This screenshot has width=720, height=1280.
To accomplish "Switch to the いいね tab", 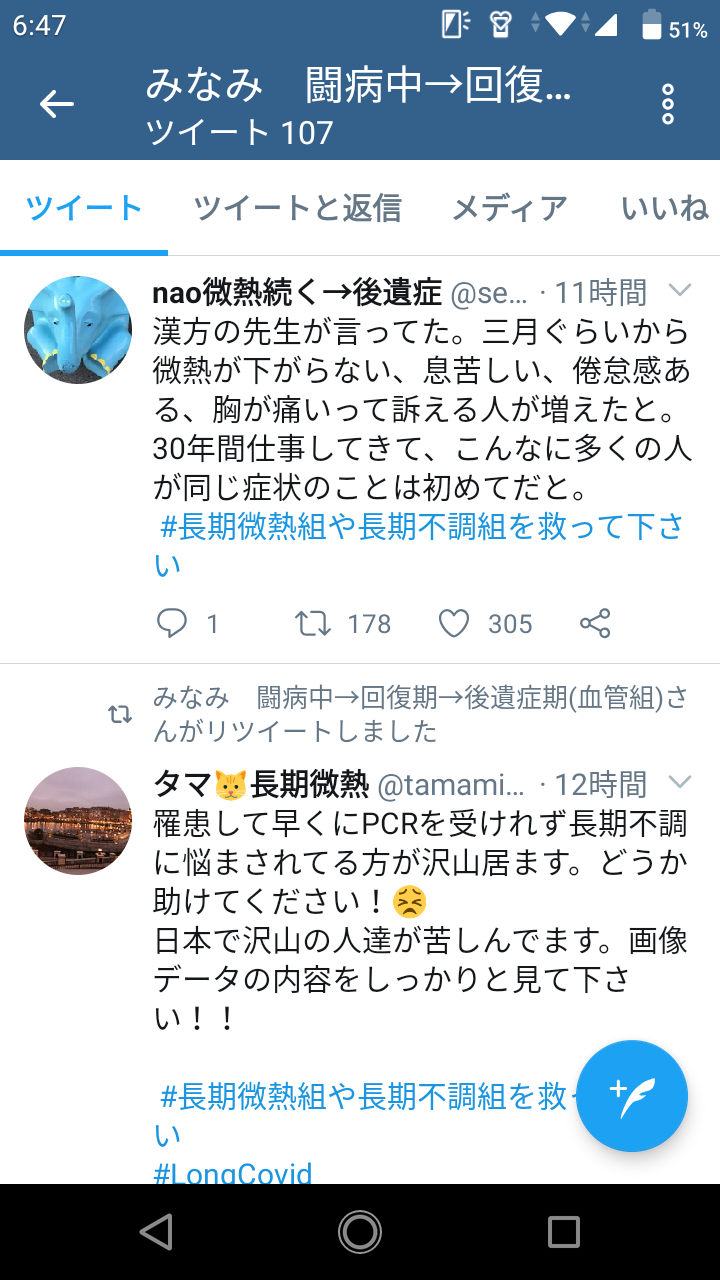I will tap(664, 208).
